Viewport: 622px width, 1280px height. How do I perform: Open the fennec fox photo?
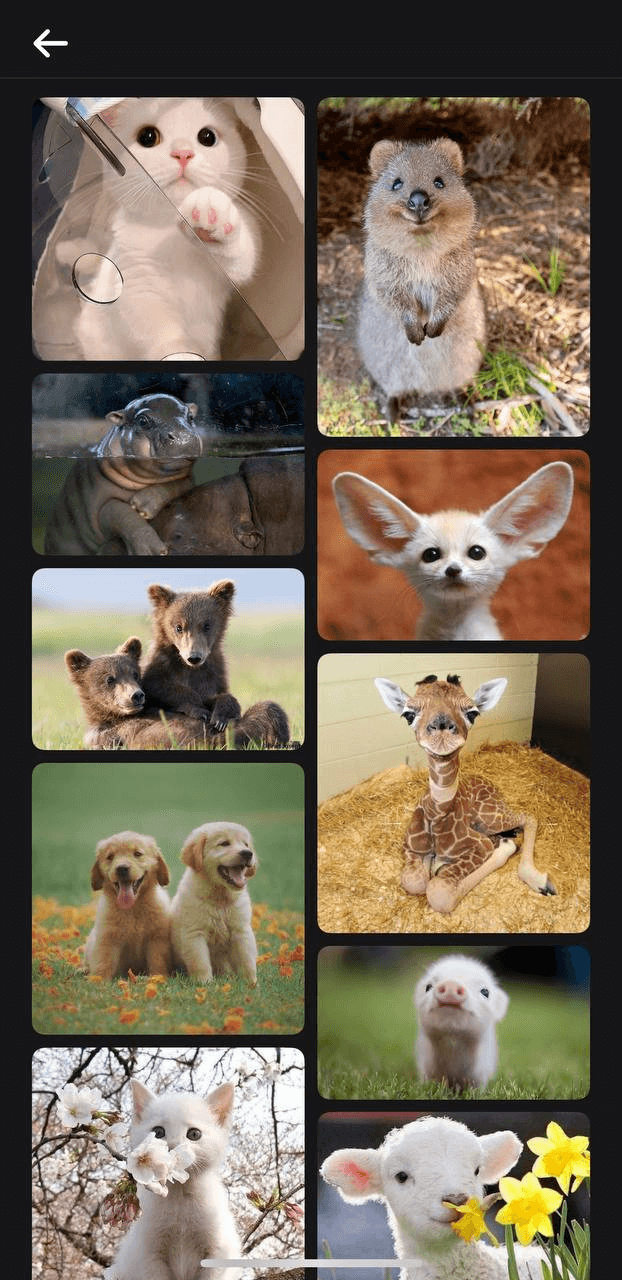(x=453, y=545)
